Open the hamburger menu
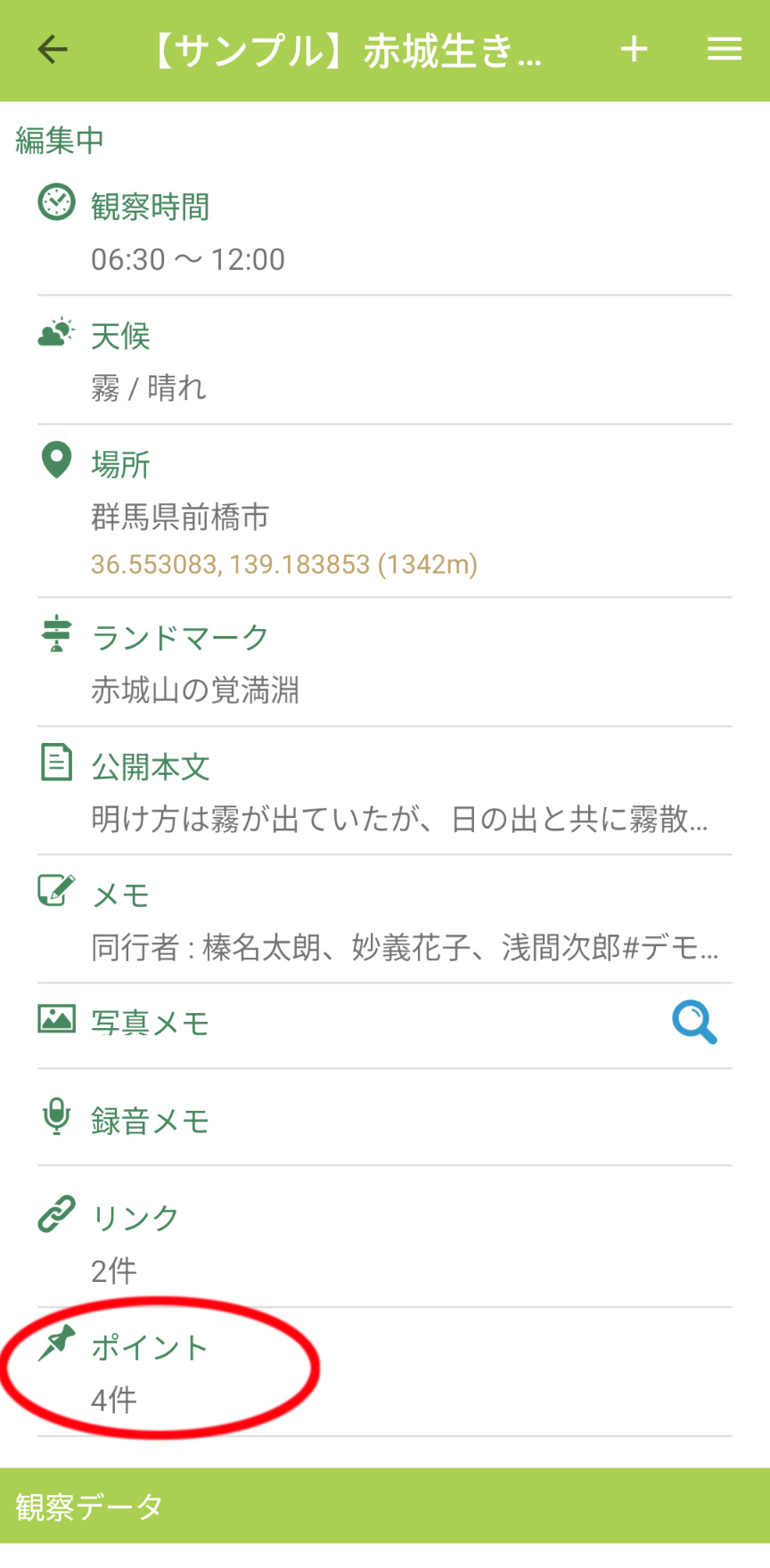Viewport: 770px width, 1568px height. click(724, 50)
